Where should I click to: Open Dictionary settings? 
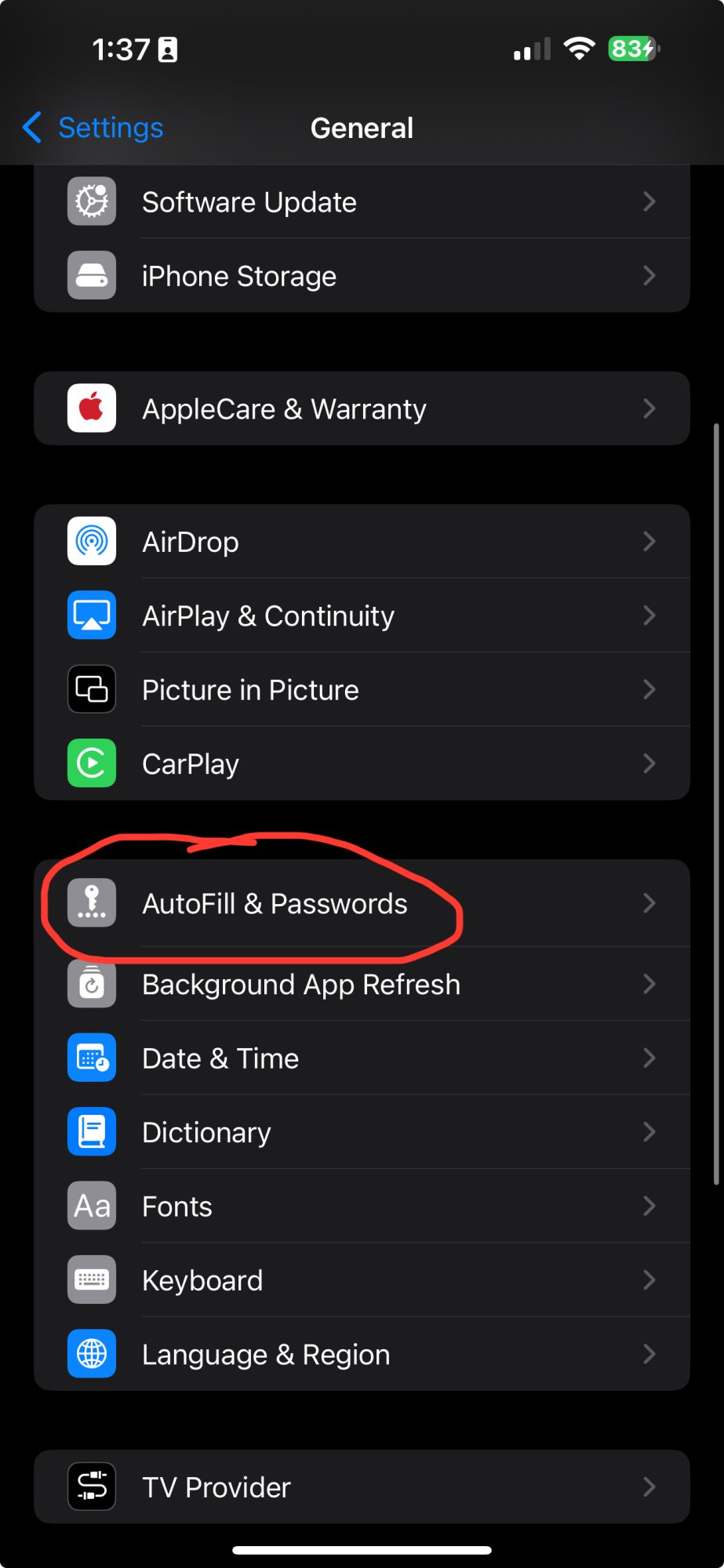(361, 1132)
